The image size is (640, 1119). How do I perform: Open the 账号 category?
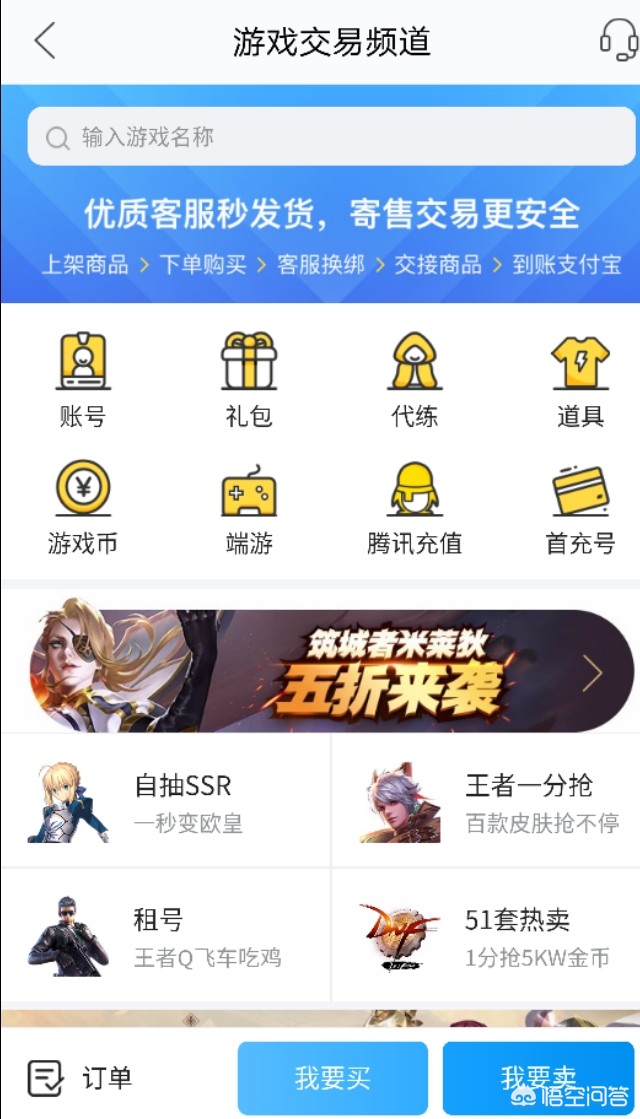click(x=82, y=380)
